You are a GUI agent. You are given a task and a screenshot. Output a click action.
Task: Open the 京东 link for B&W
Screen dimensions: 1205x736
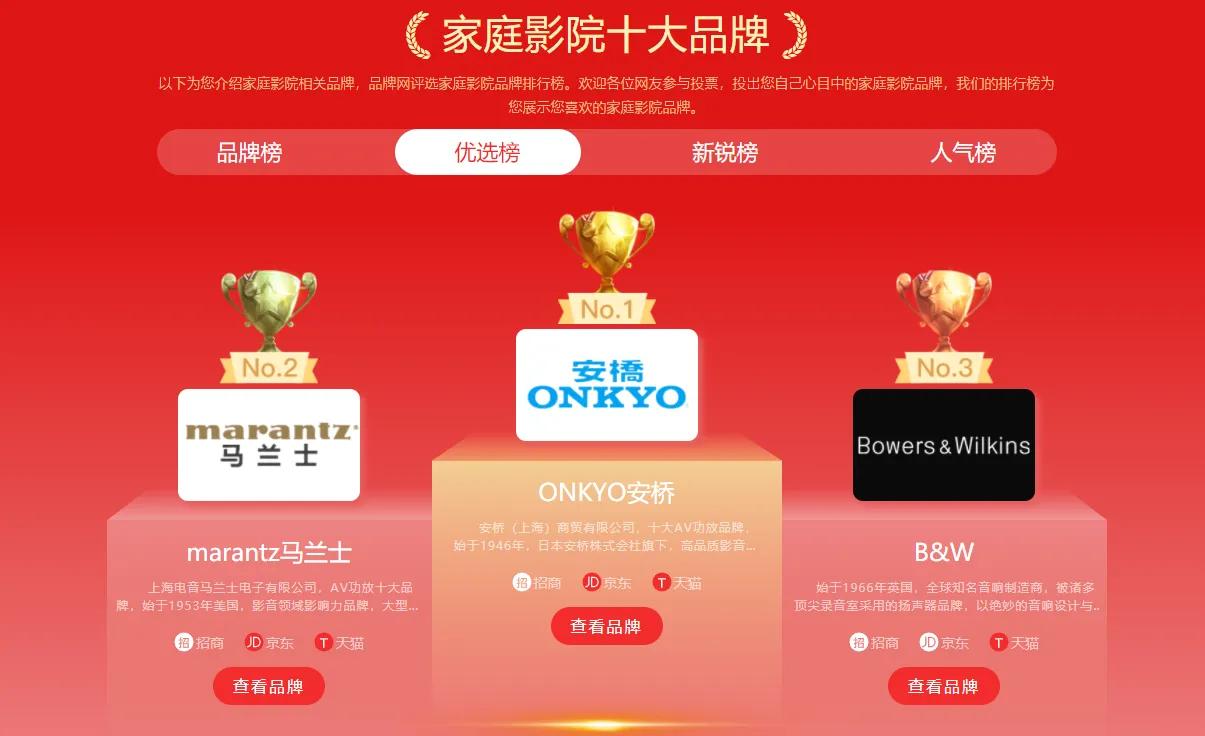944,643
